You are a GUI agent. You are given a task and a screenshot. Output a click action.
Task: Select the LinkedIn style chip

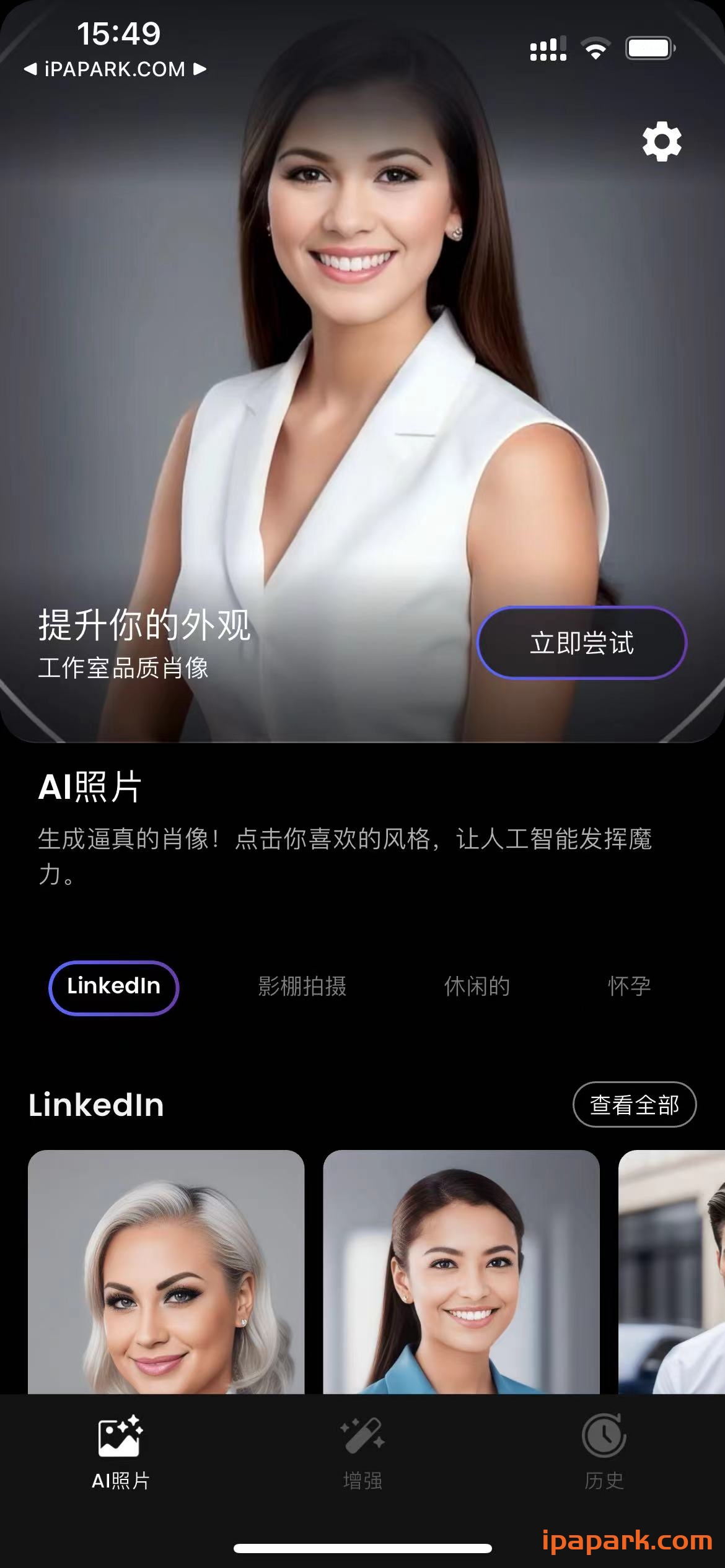(113, 987)
